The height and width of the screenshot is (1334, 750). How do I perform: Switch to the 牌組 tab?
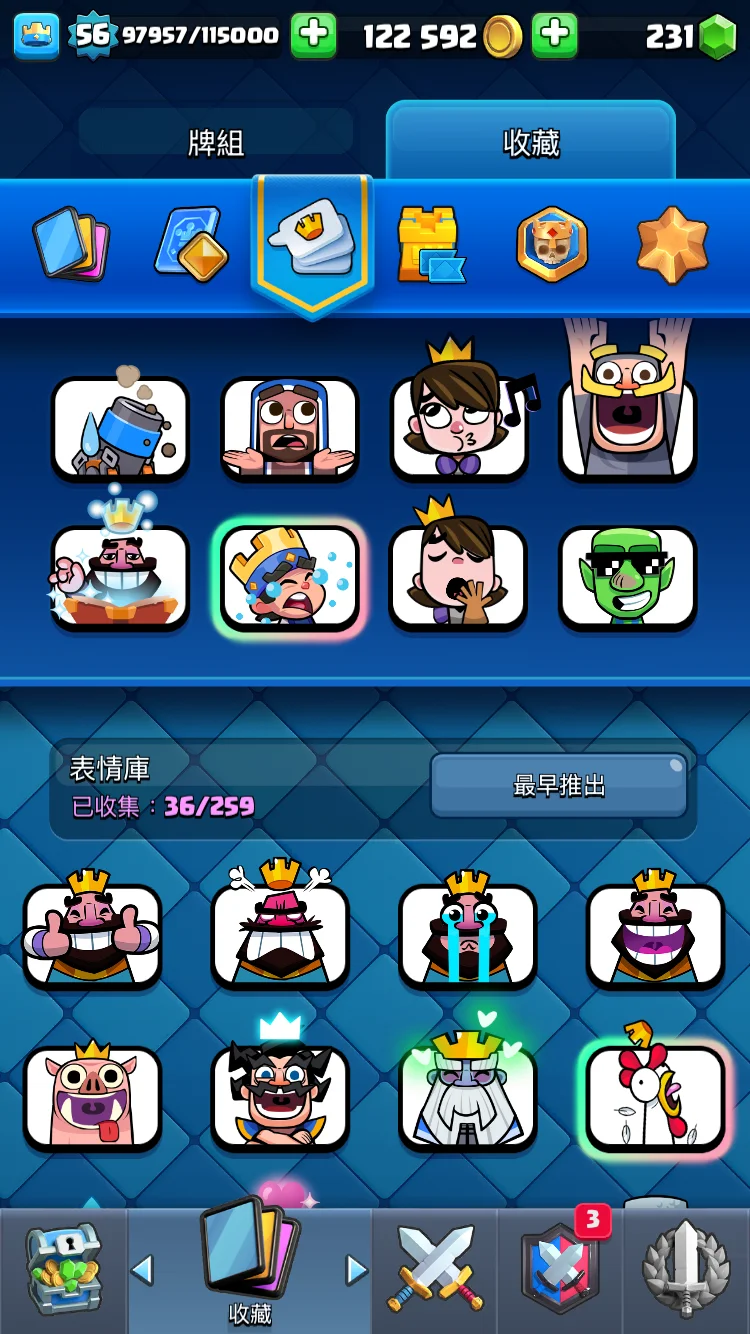pyautogui.click(x=216, y=142)
